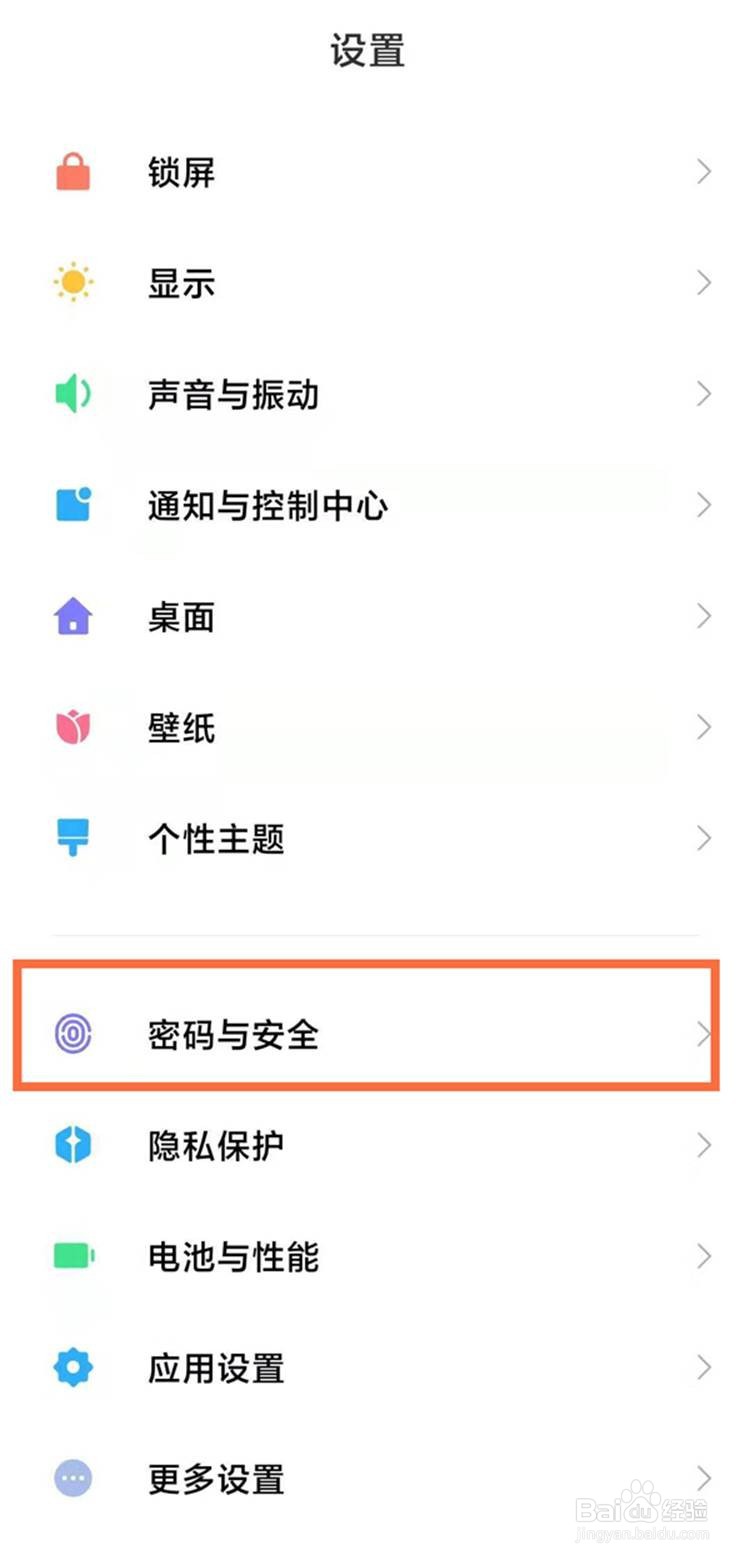Open the 锁屏 settings row
Viewport: 750px width, 1560px height.
click(x=375, y=173)
